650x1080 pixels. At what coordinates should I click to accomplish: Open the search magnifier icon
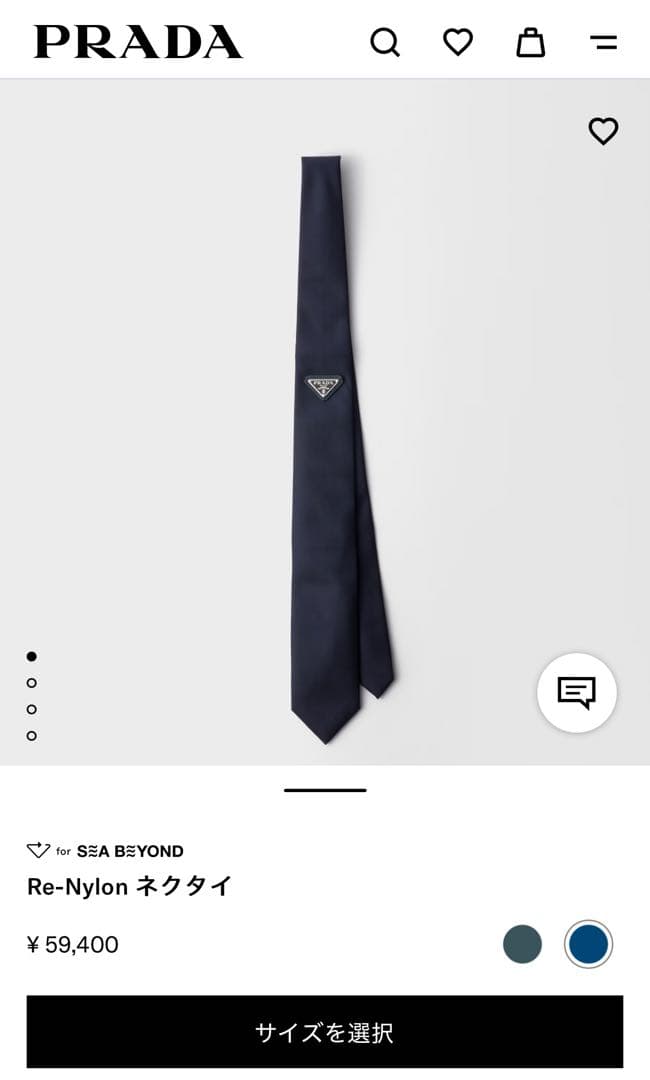click(x=385, y=42)
